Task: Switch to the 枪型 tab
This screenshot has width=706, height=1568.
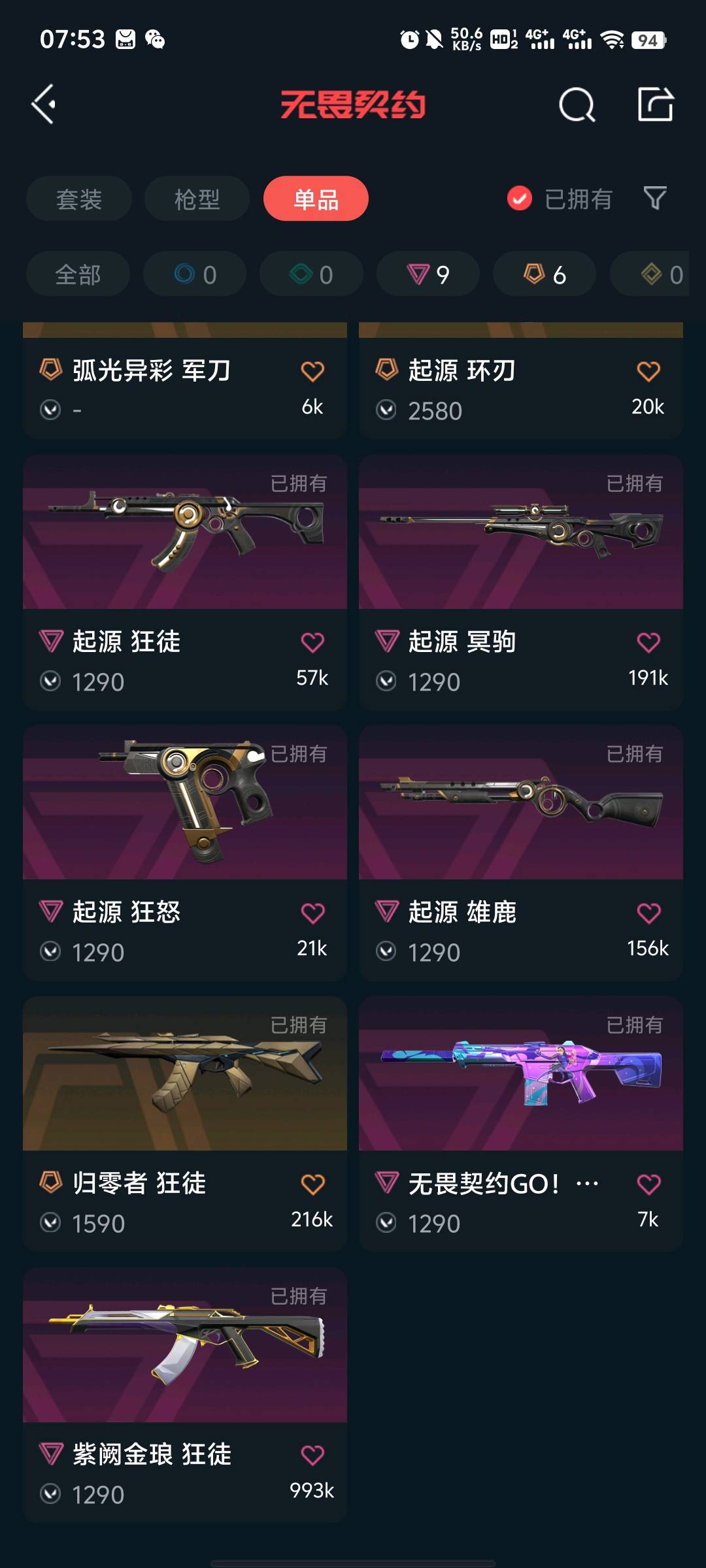Action: 197,199
